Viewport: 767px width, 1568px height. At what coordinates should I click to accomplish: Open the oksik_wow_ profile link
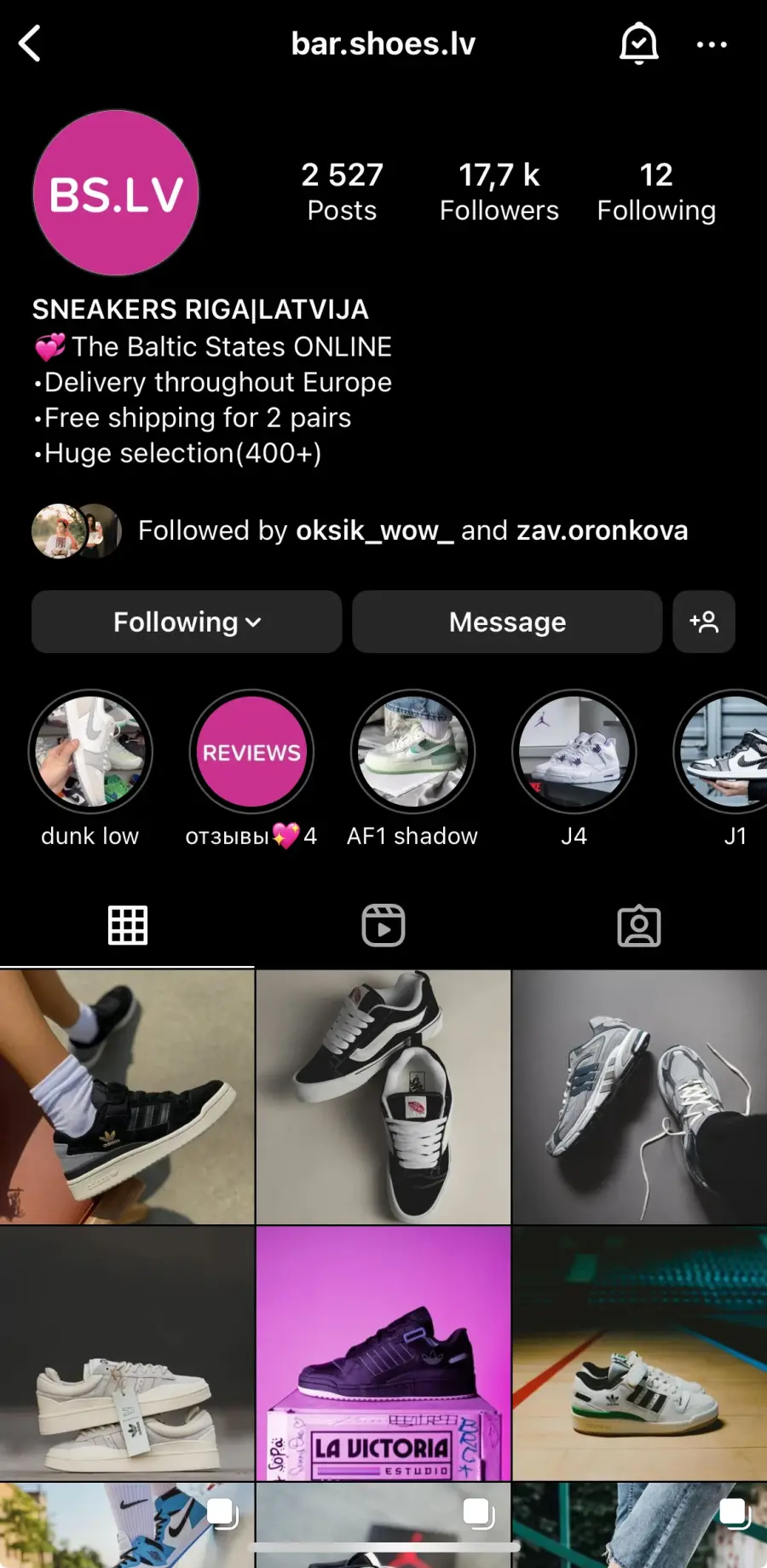(x=374, y=530)
